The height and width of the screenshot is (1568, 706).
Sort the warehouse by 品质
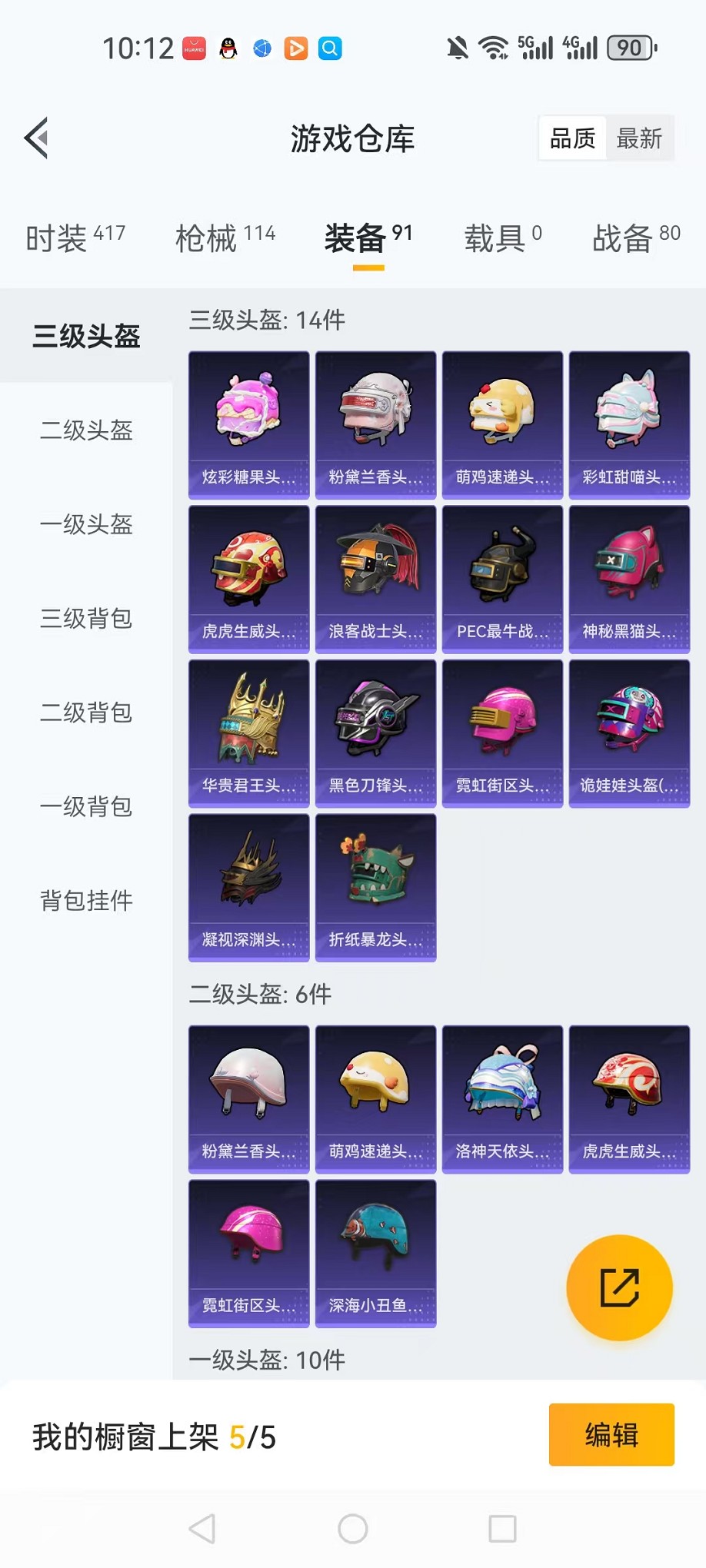[572, 138]
